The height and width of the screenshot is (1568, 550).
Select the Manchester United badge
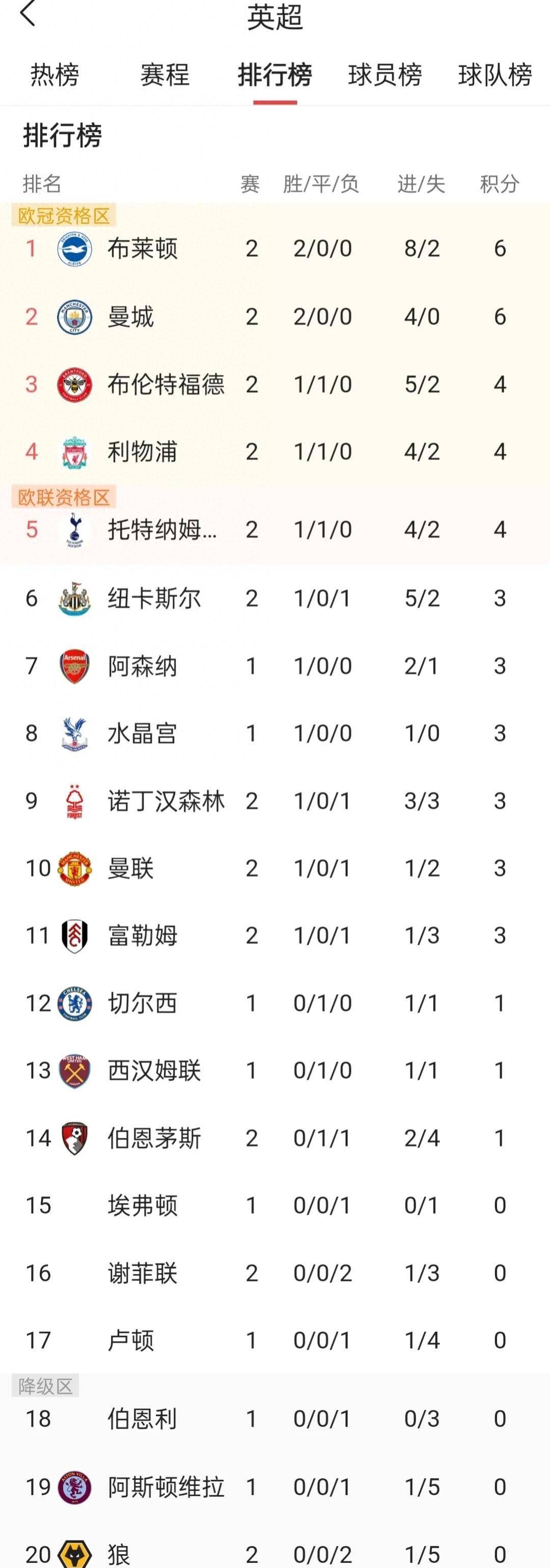pyautogui.click(x=73, y=869)
